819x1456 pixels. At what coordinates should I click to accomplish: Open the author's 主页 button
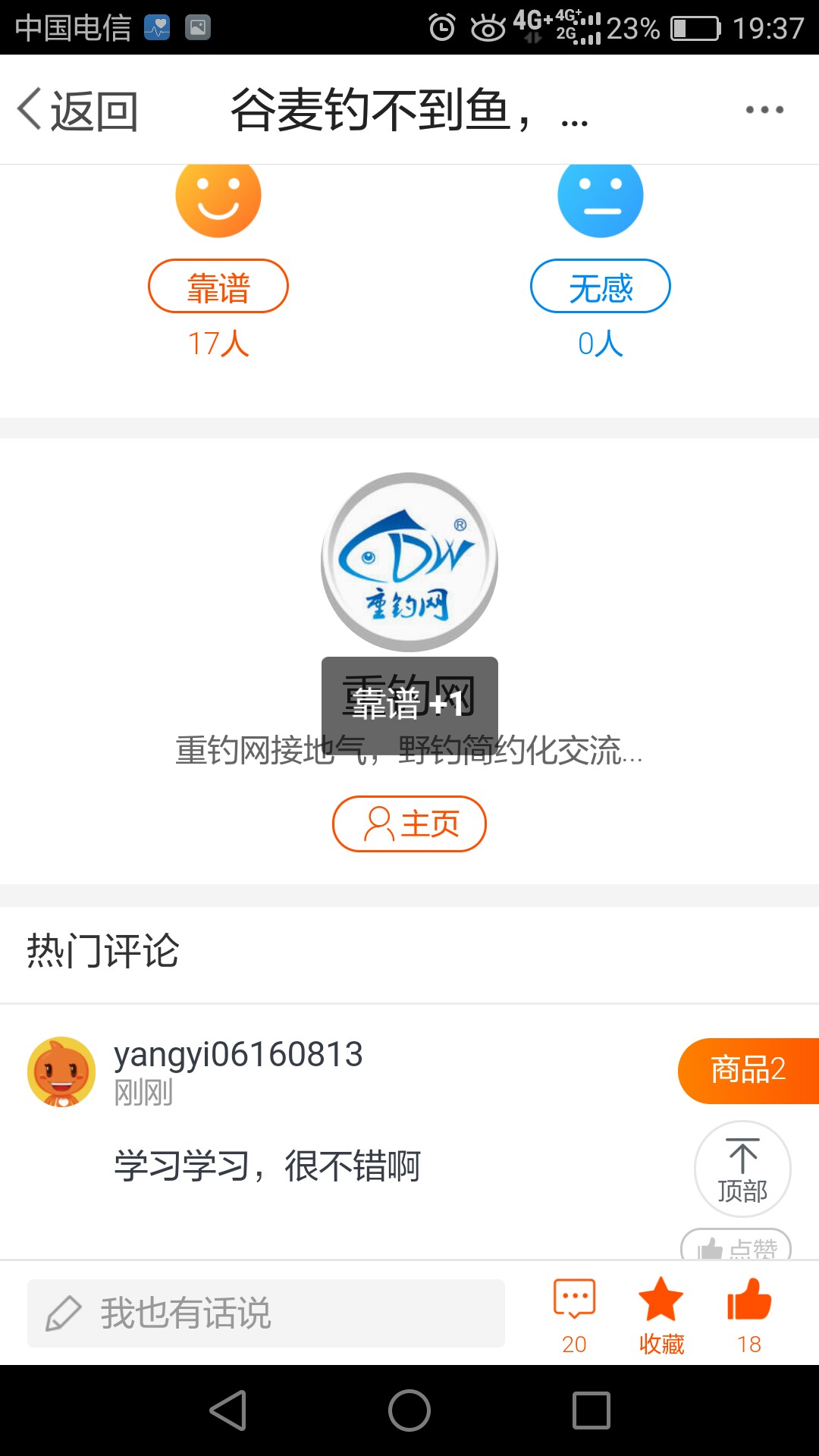[x=409, y=824]
